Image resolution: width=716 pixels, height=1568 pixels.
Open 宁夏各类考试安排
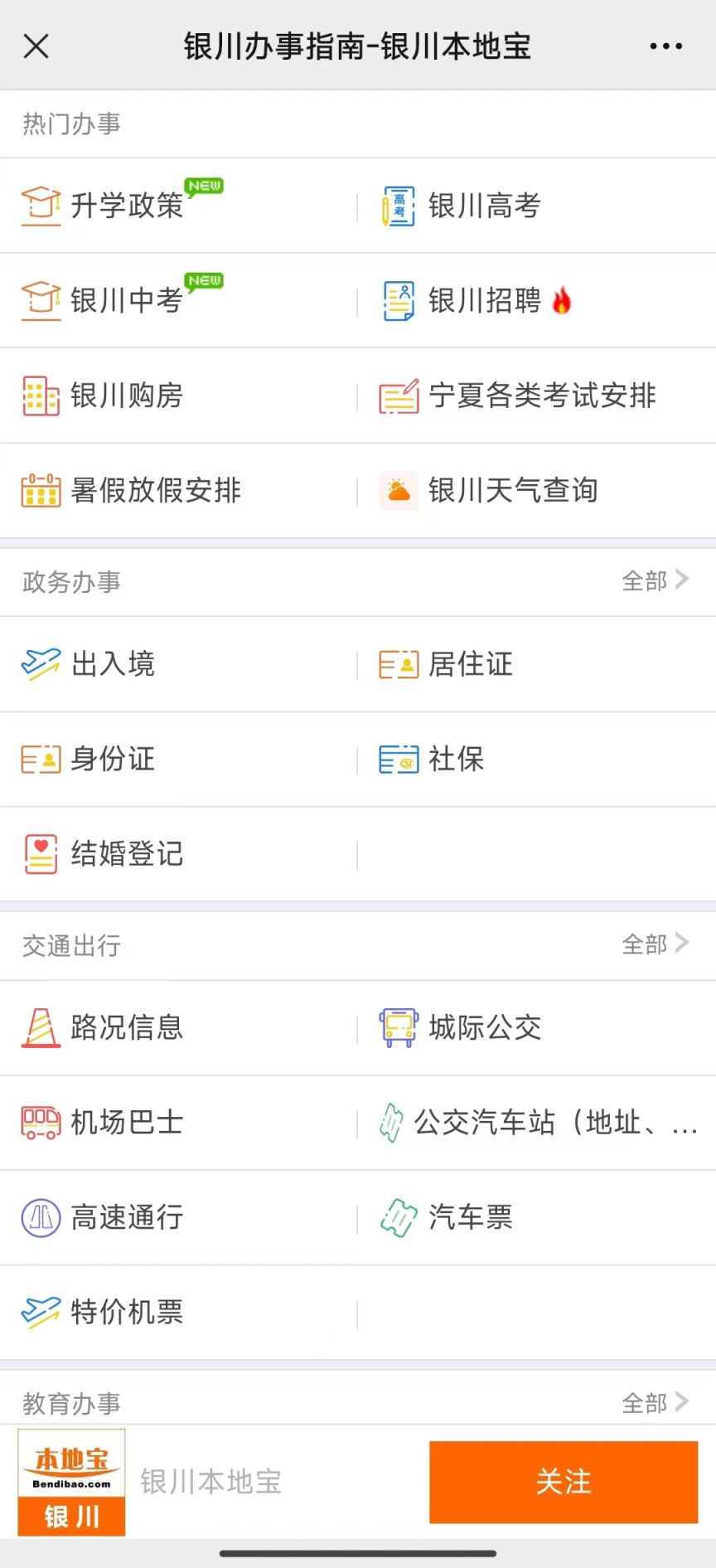point(537,396)
